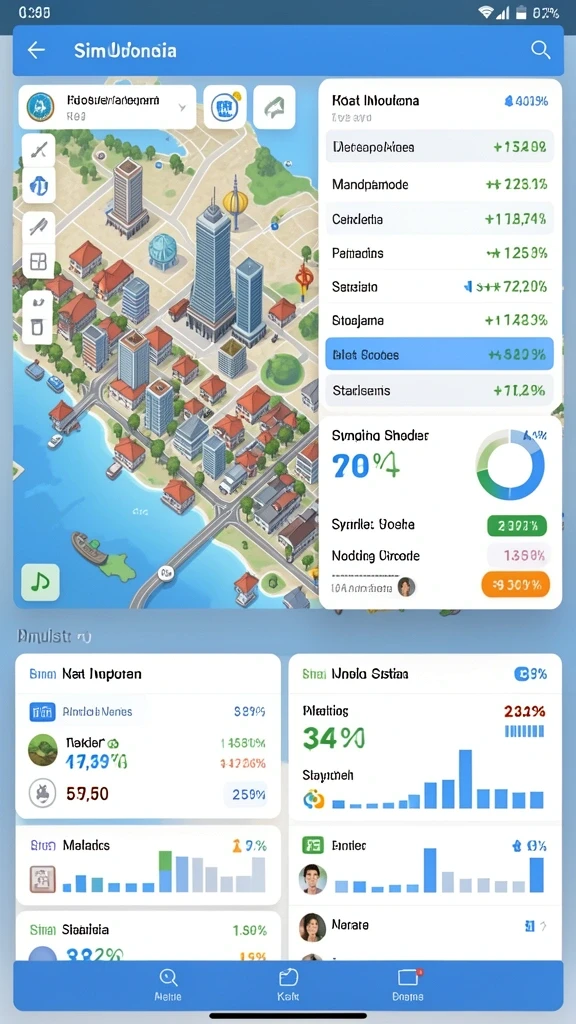Open the Nat Inpoten card

point(148,737)
